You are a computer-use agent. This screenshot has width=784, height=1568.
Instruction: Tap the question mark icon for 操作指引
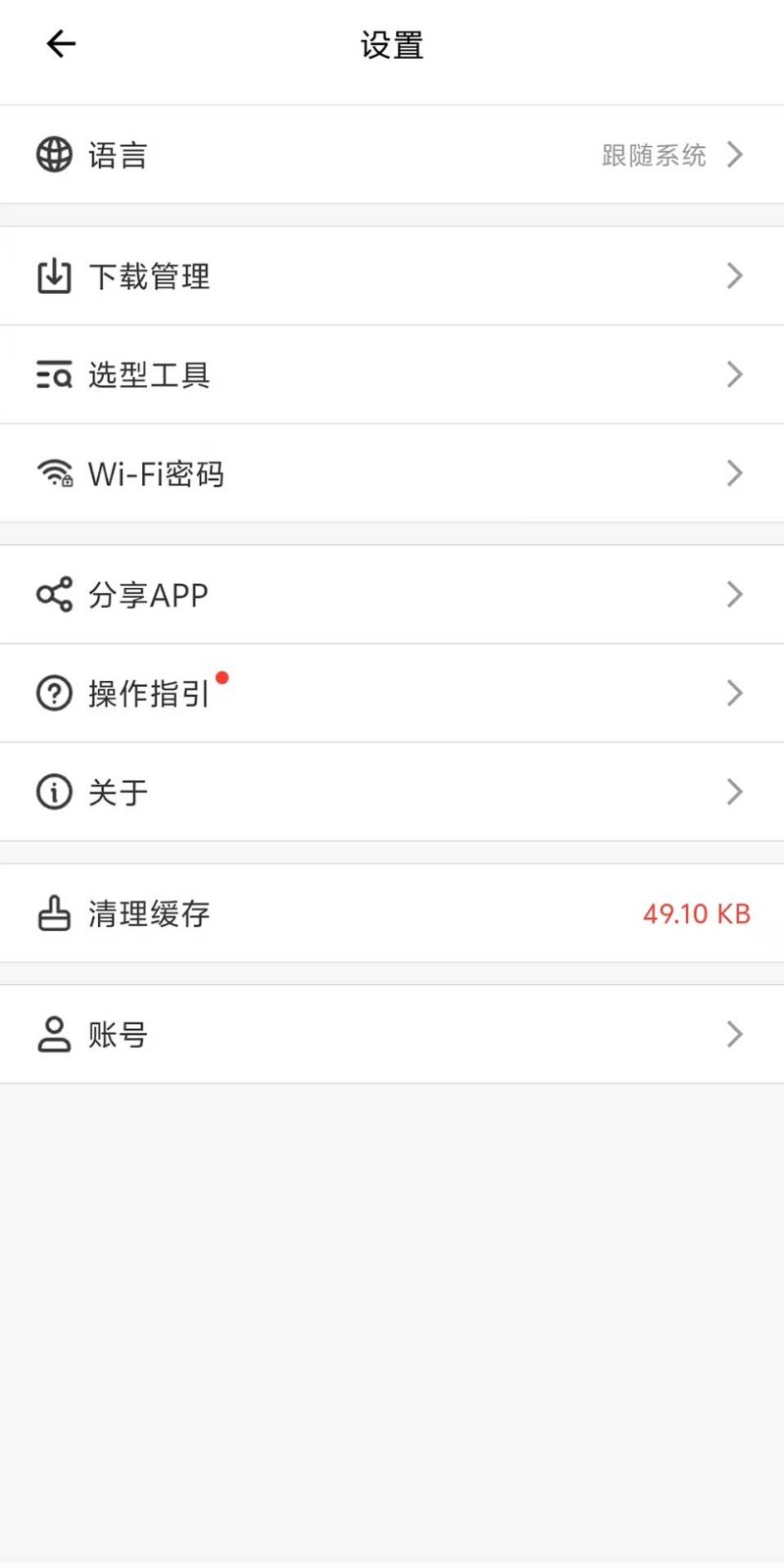[54, 693]
